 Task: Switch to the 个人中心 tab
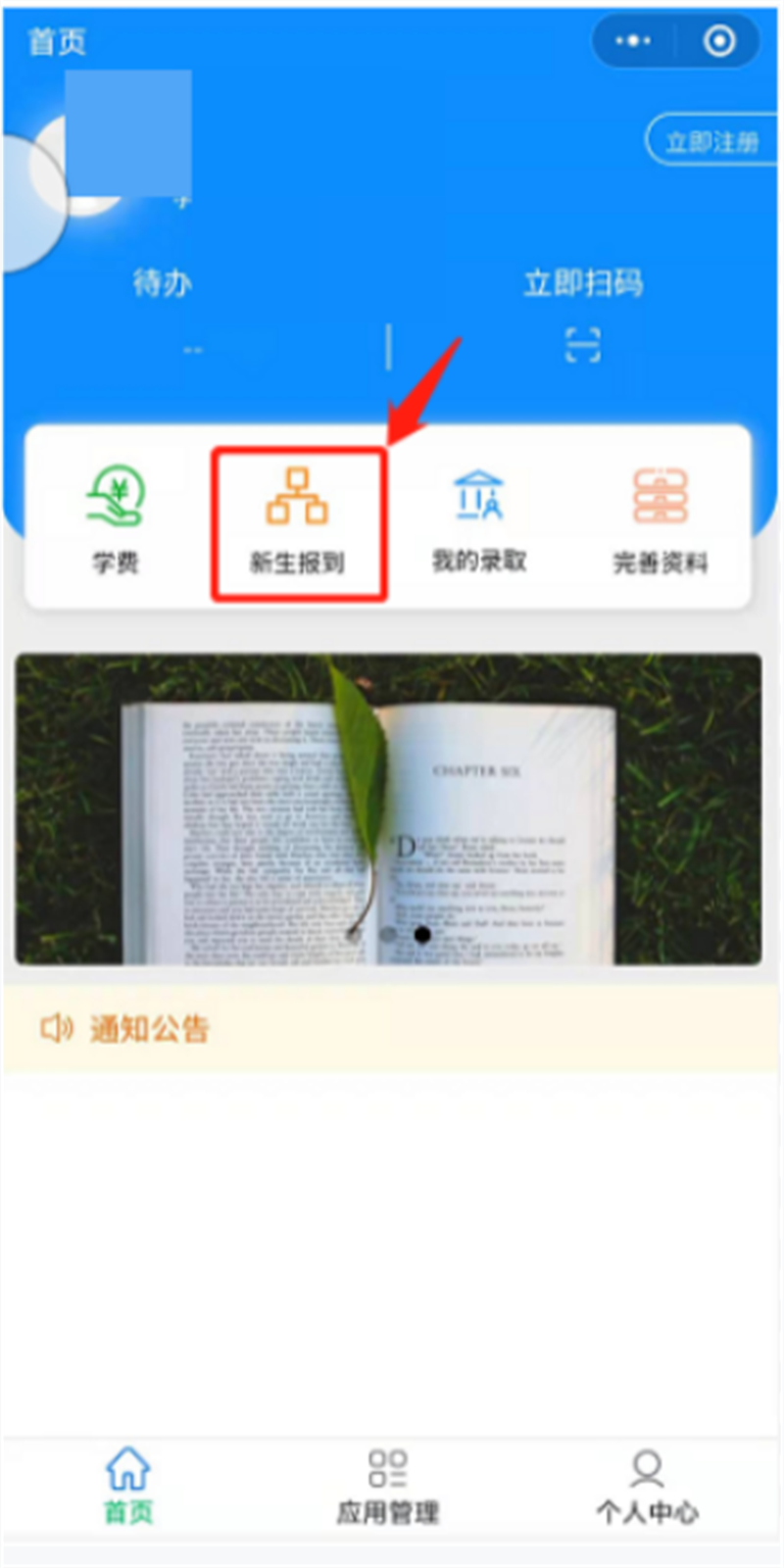(x=647, y=1487)
